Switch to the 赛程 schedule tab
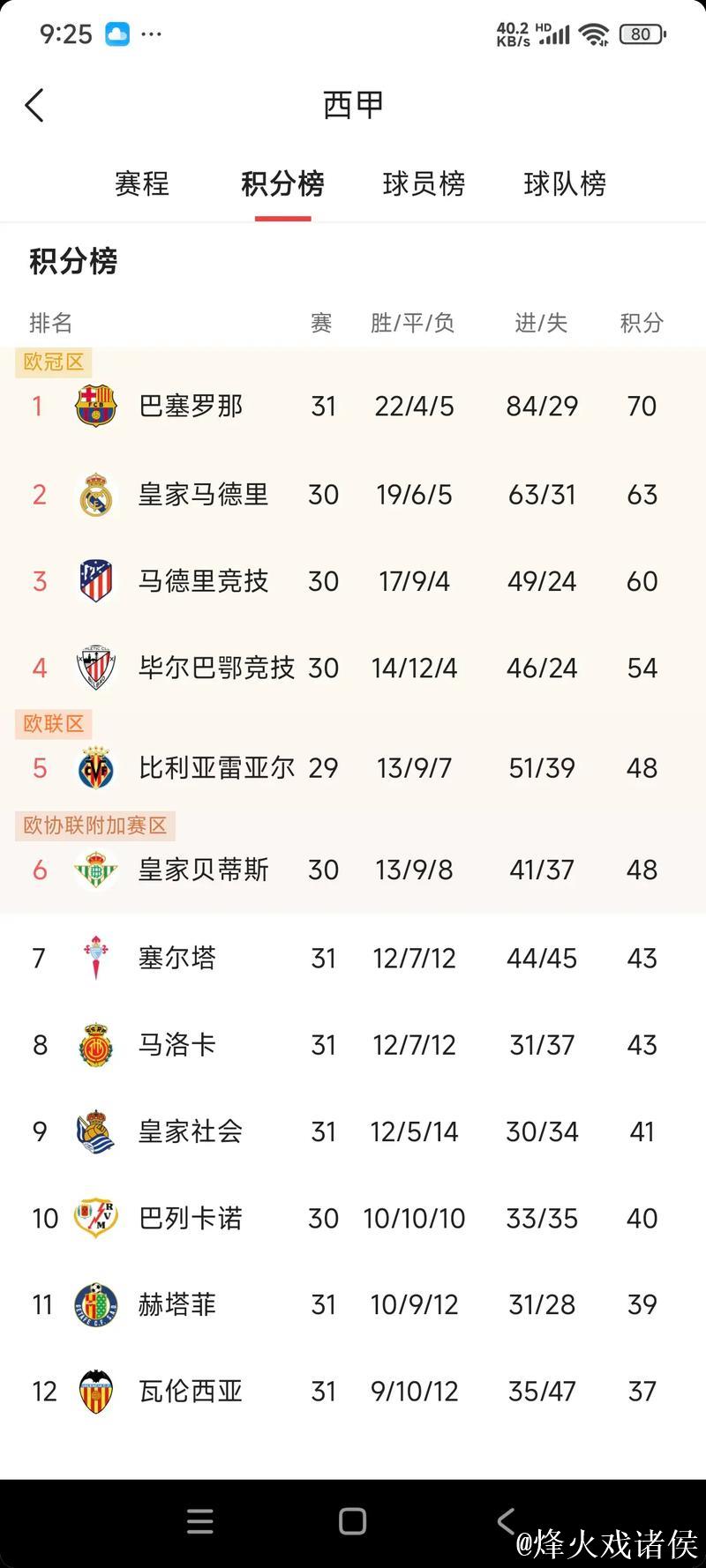Image resolution: width=706 pixels, height=1568 pixels. click(141, 184)
